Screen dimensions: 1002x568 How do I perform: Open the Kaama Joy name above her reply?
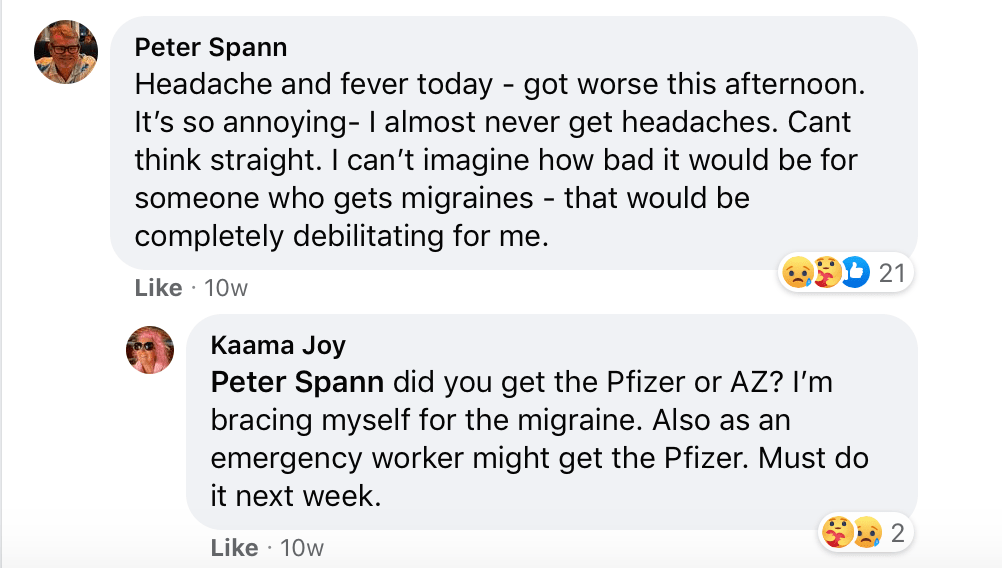[x=277, y=346]
